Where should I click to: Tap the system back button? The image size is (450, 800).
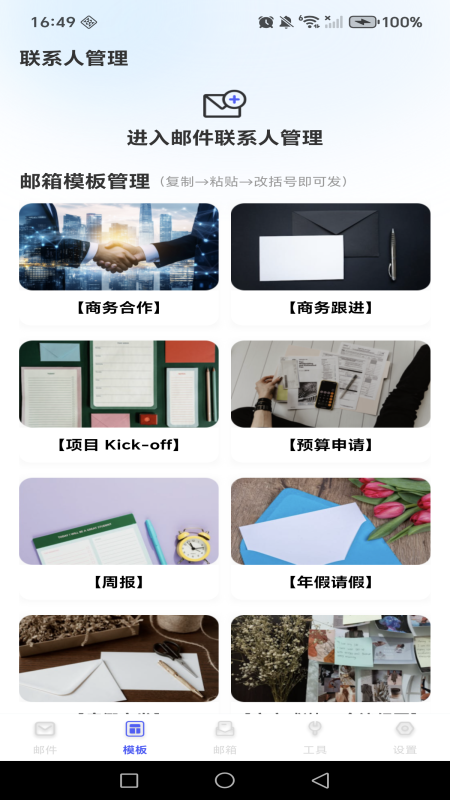(x=320, y=780)
